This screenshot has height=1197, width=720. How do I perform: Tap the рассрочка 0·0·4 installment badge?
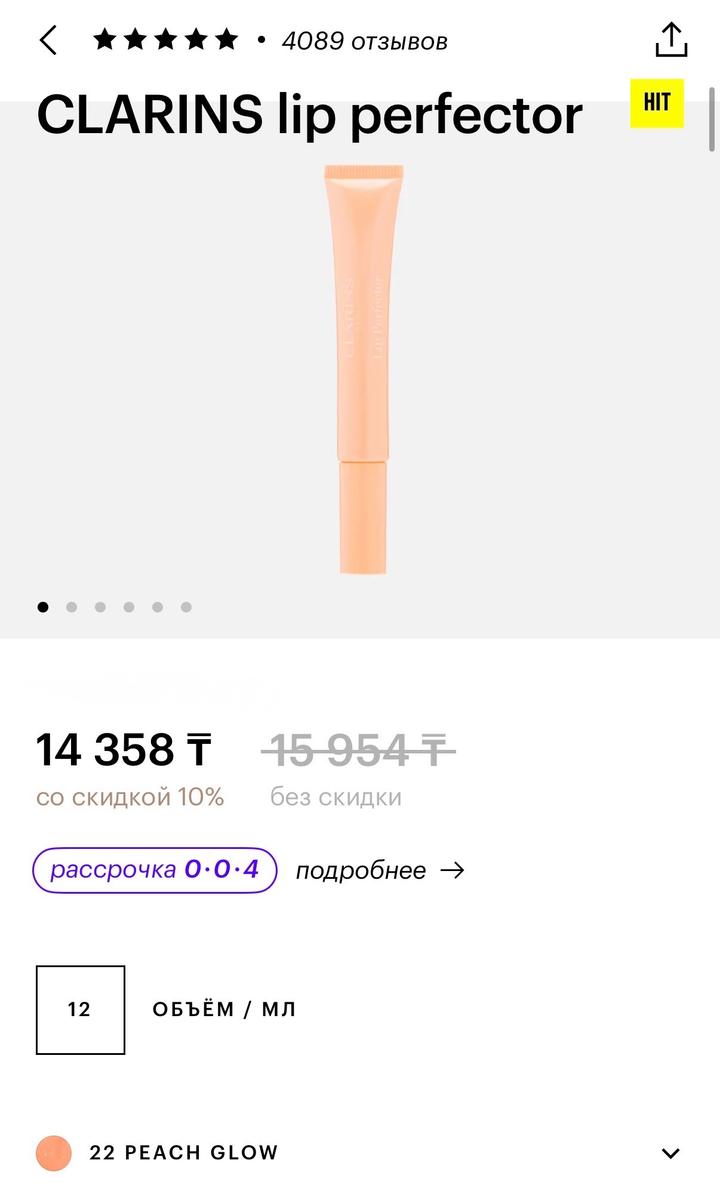[x=155, y=870]
